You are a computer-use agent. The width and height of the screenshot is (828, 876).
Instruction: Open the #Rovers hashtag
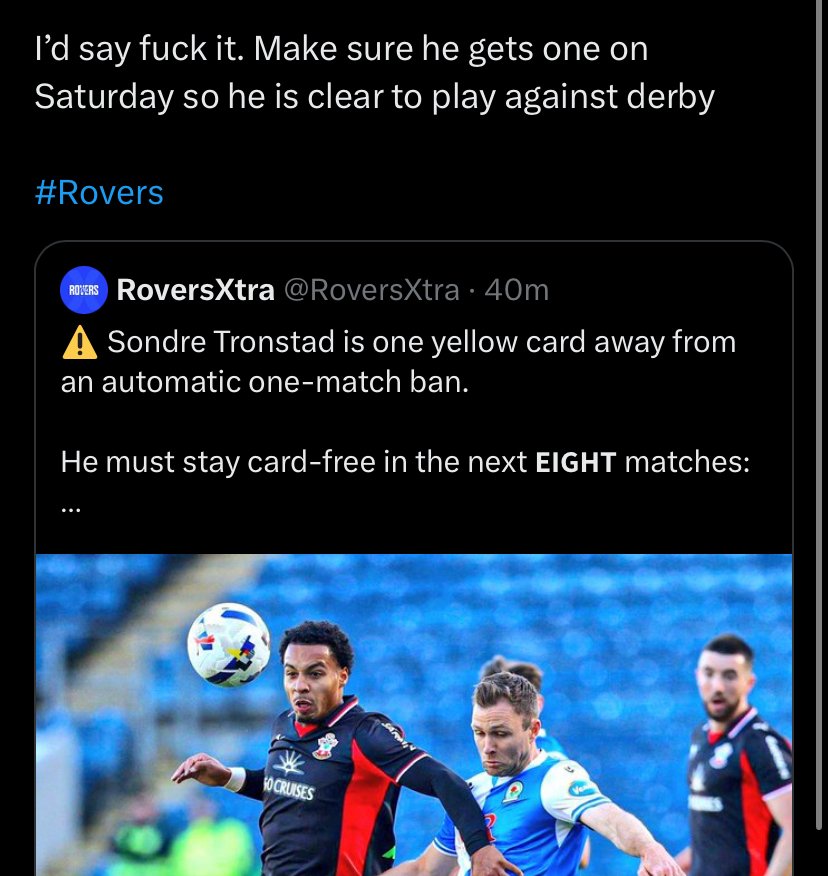pyautogui.click(x=99, y=192)
